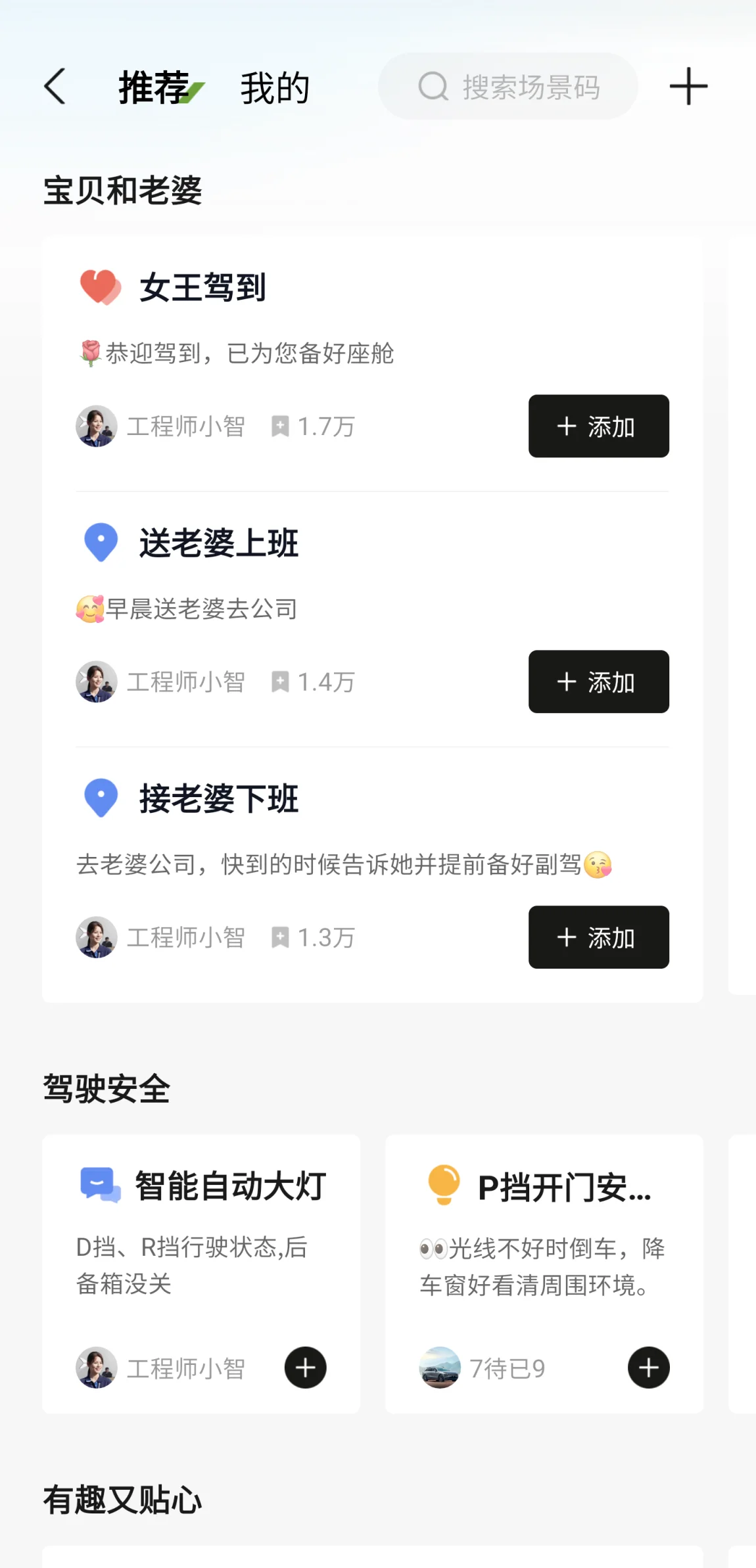756x1568 pixels.
Task: Add the P挡开门安 scene with plus
Action: 648,1368
